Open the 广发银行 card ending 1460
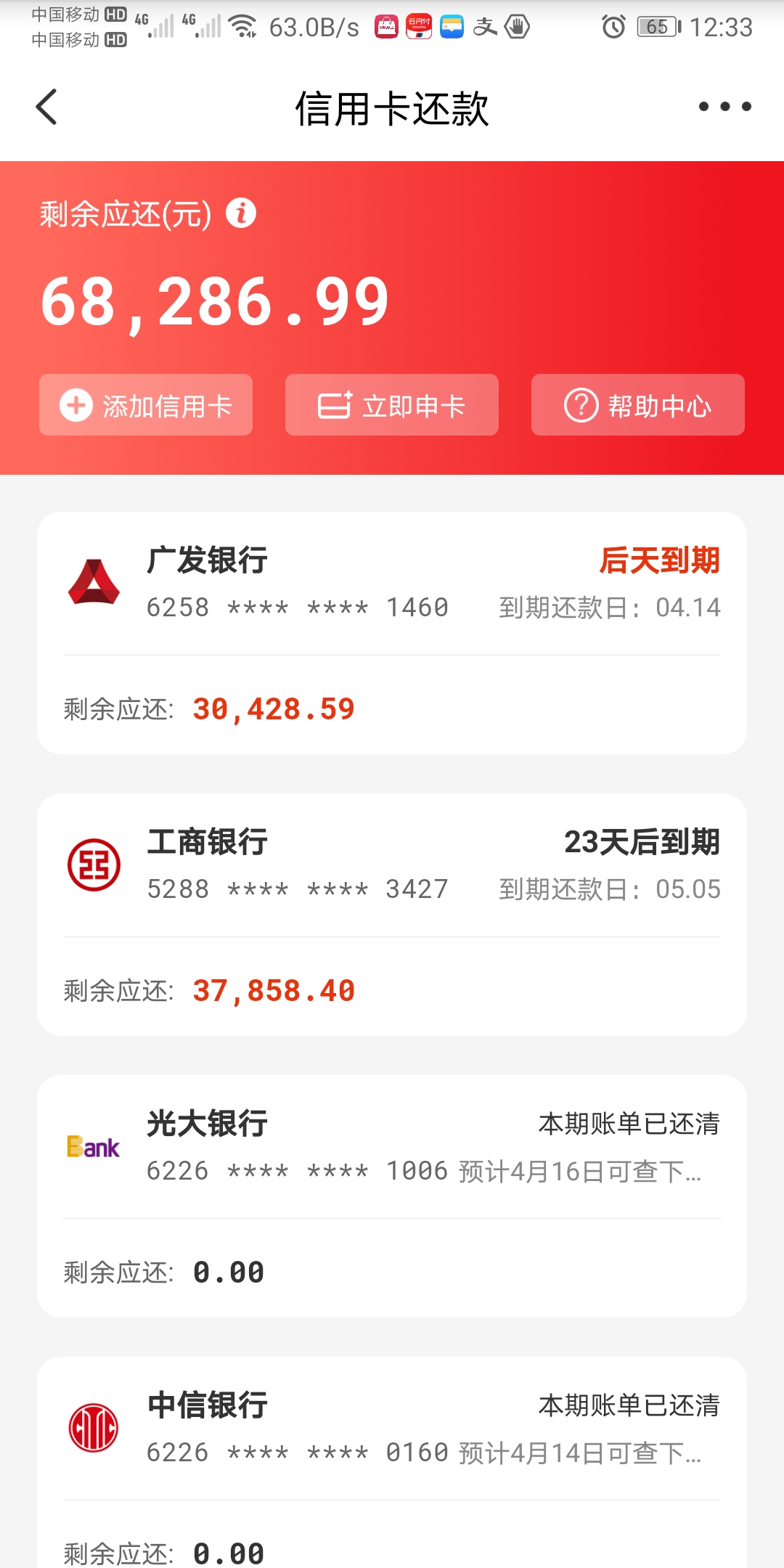784x1568 pixels. coord(392,633)
